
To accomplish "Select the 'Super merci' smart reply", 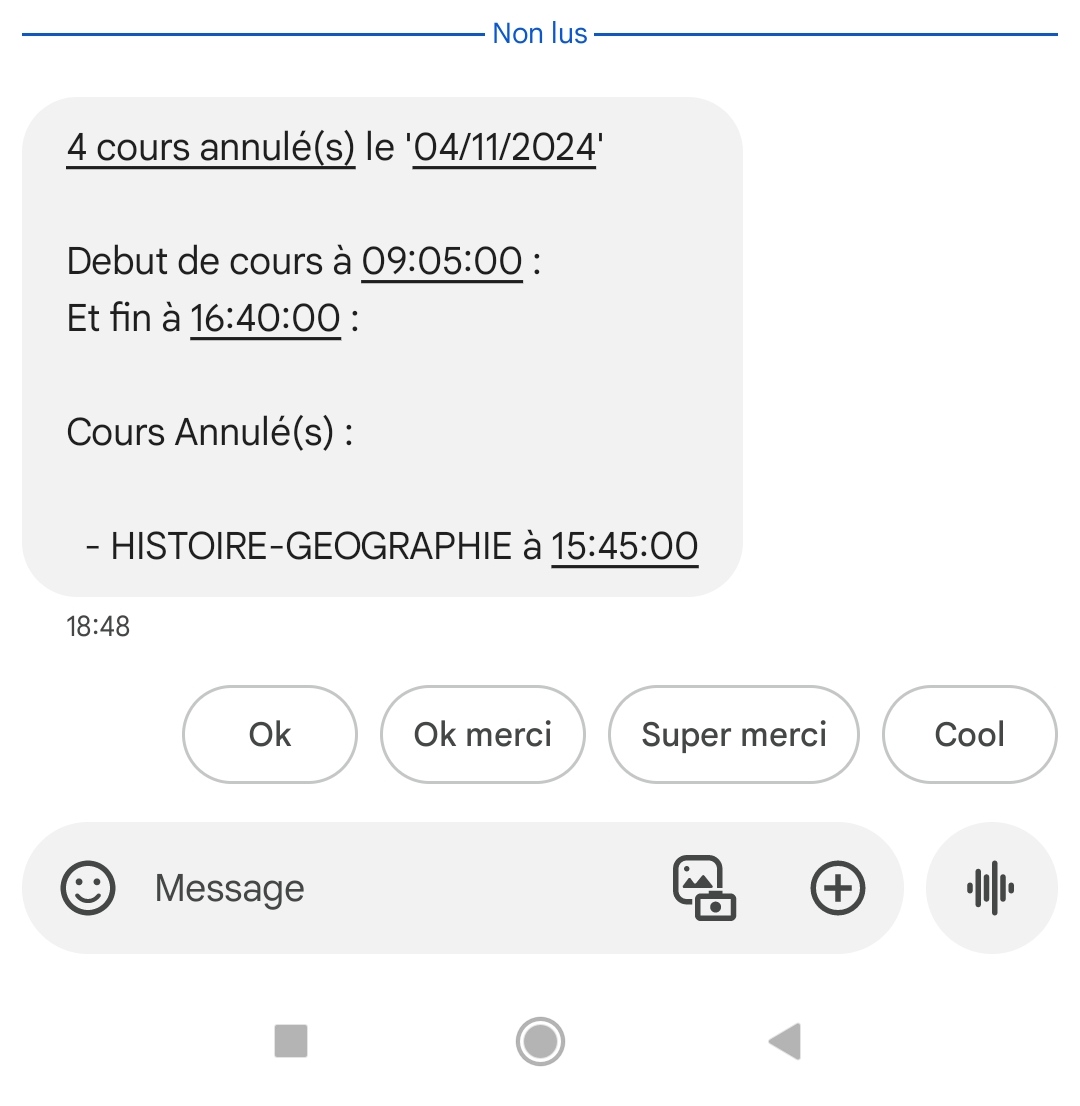I will tap(734, 735).
